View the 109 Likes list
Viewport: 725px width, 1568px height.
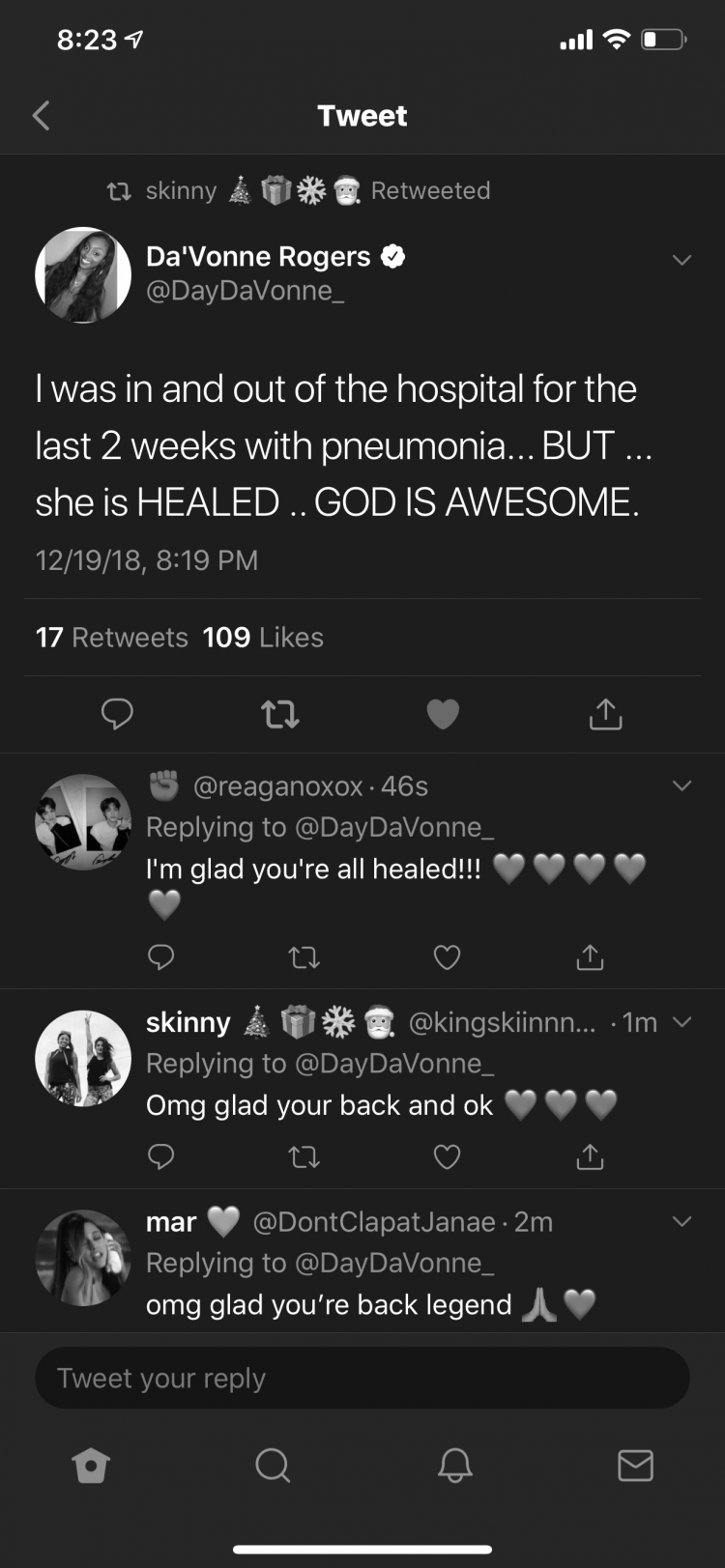pyautogui.click(x=263, y=638)
